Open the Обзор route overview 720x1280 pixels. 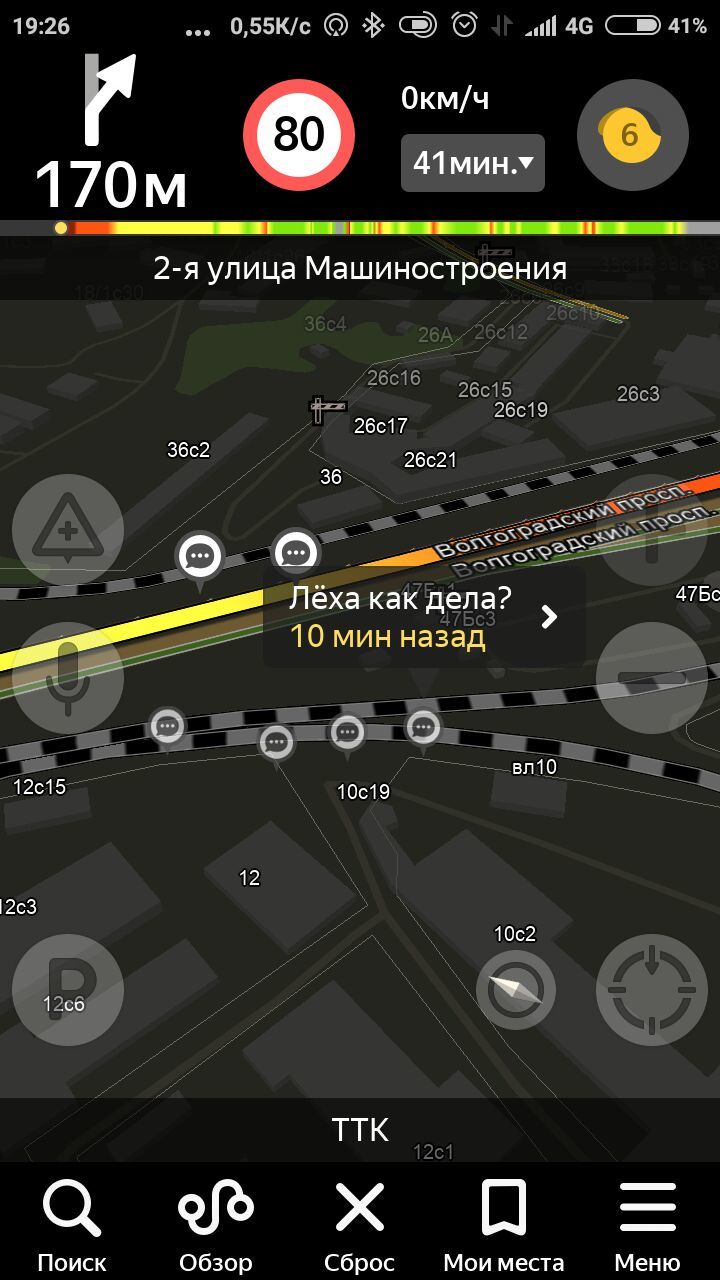click(216, 1224)
